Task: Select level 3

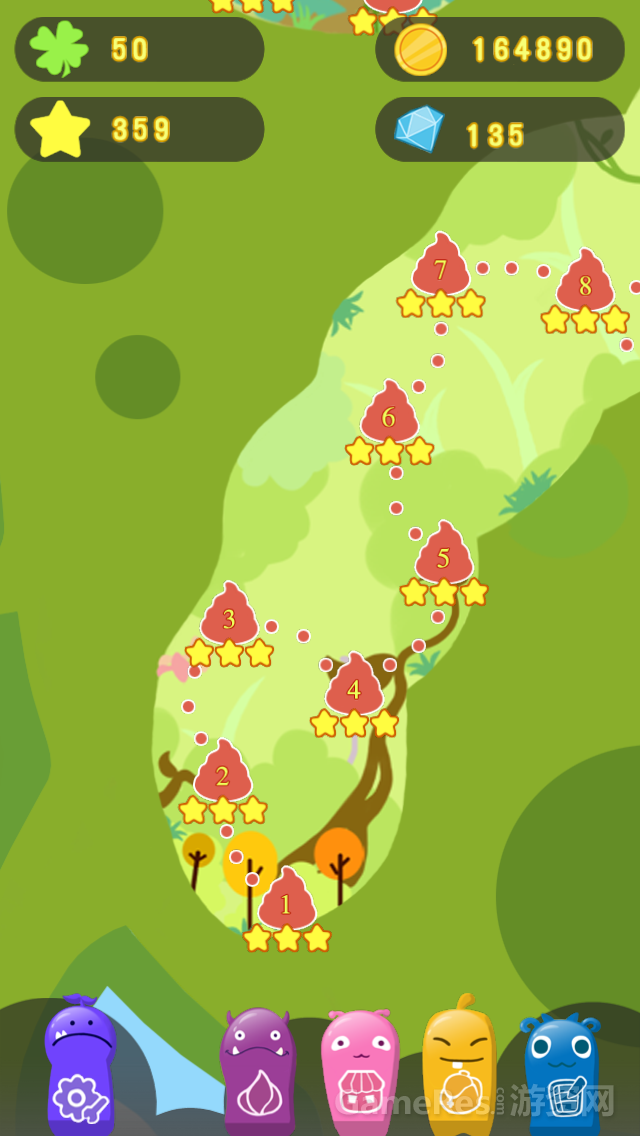Action: click(229, 616)
